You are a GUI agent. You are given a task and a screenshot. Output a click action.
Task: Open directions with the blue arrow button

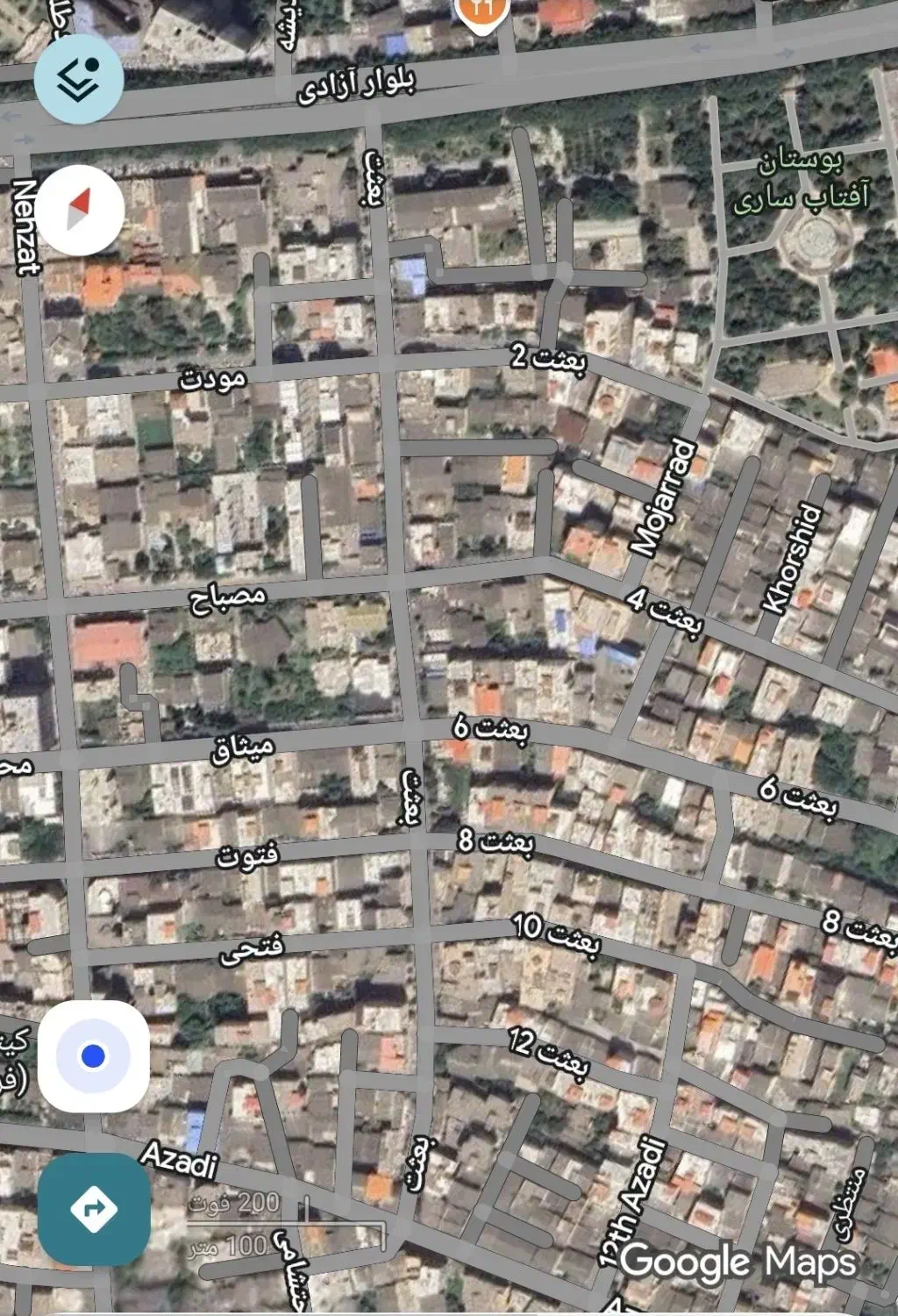coord(94,1209)
